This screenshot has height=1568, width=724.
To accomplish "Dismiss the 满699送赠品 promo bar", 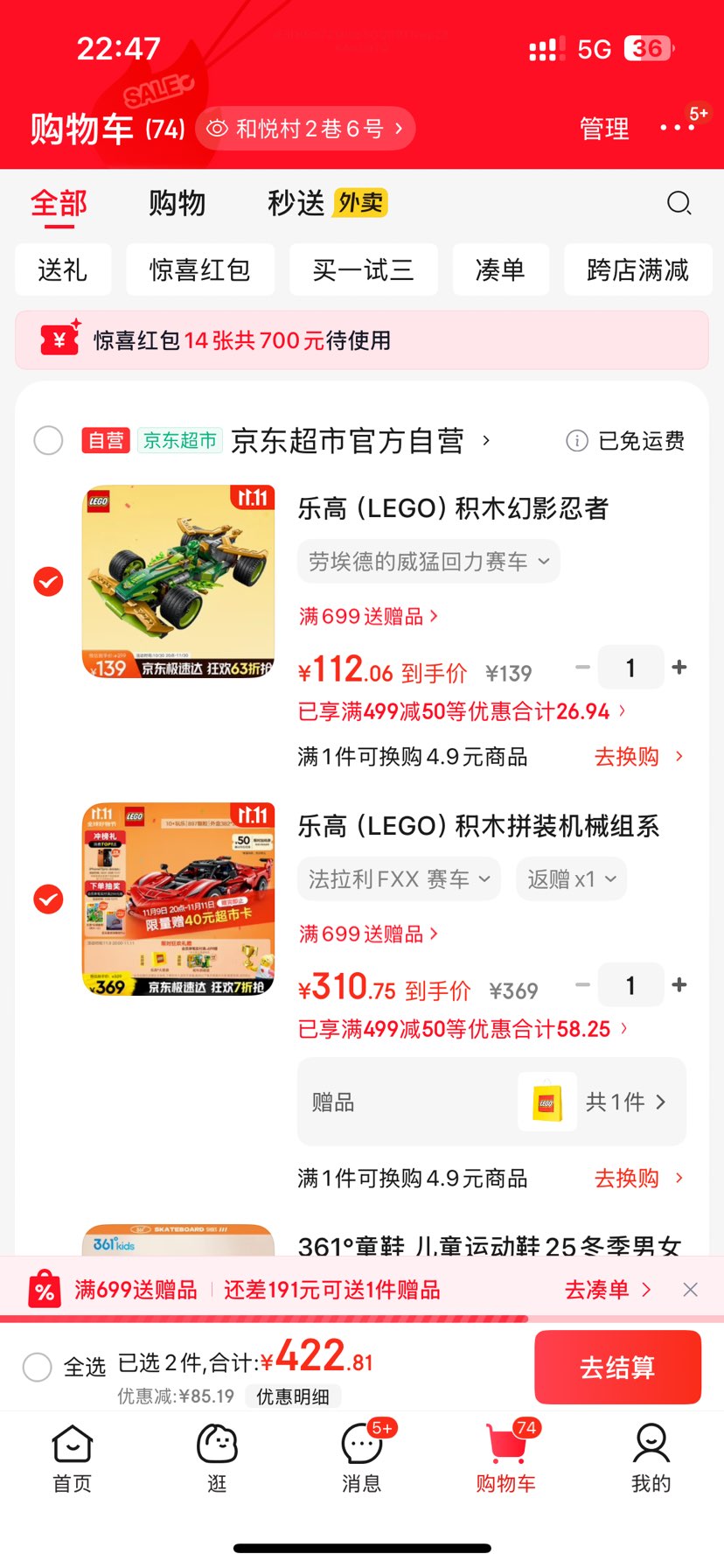I will point(690,1290).
